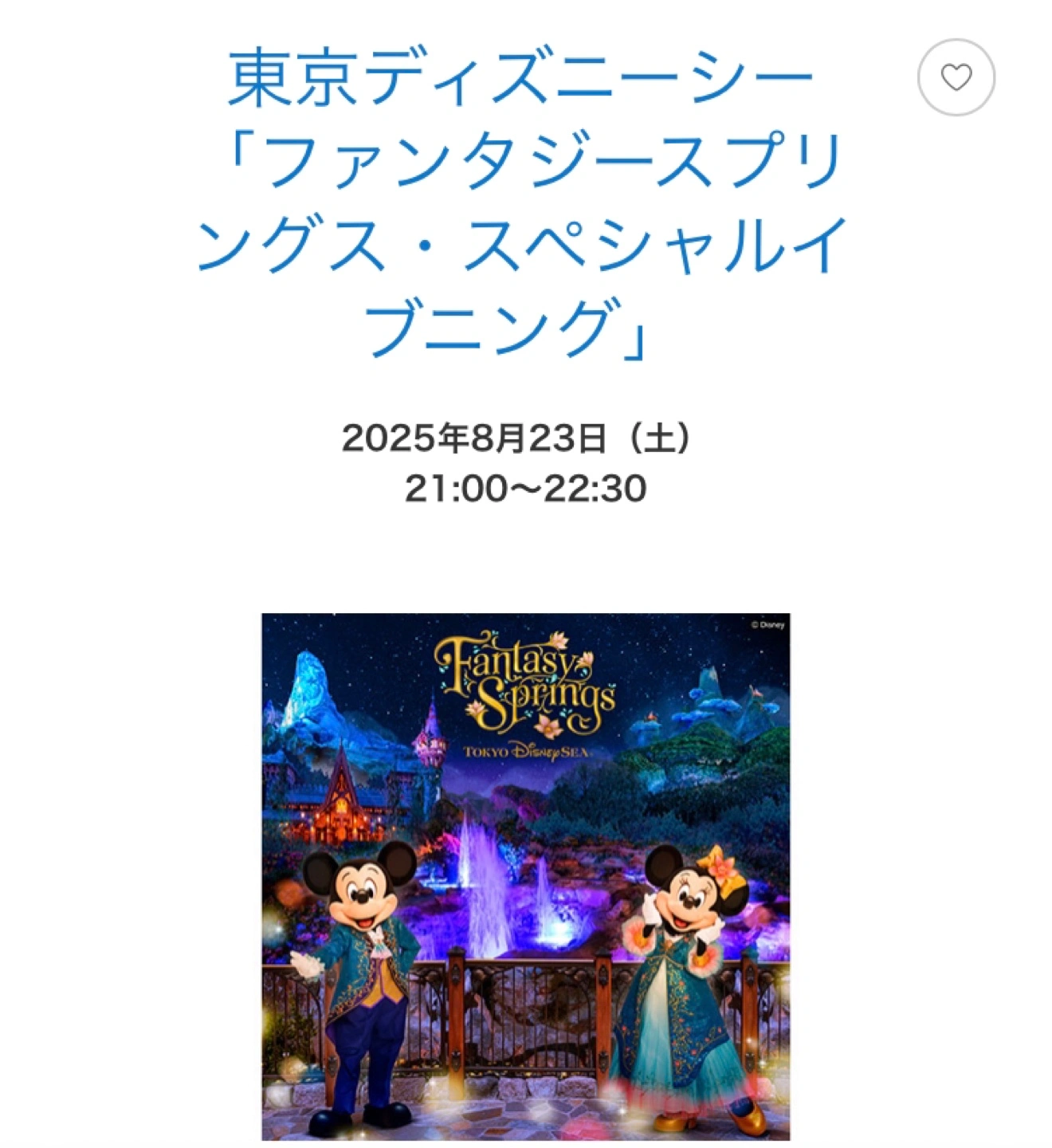Open the Fantasy Springs Special Evening title link
Viewport: 1052px width, 1148px height.
(521, 202)
